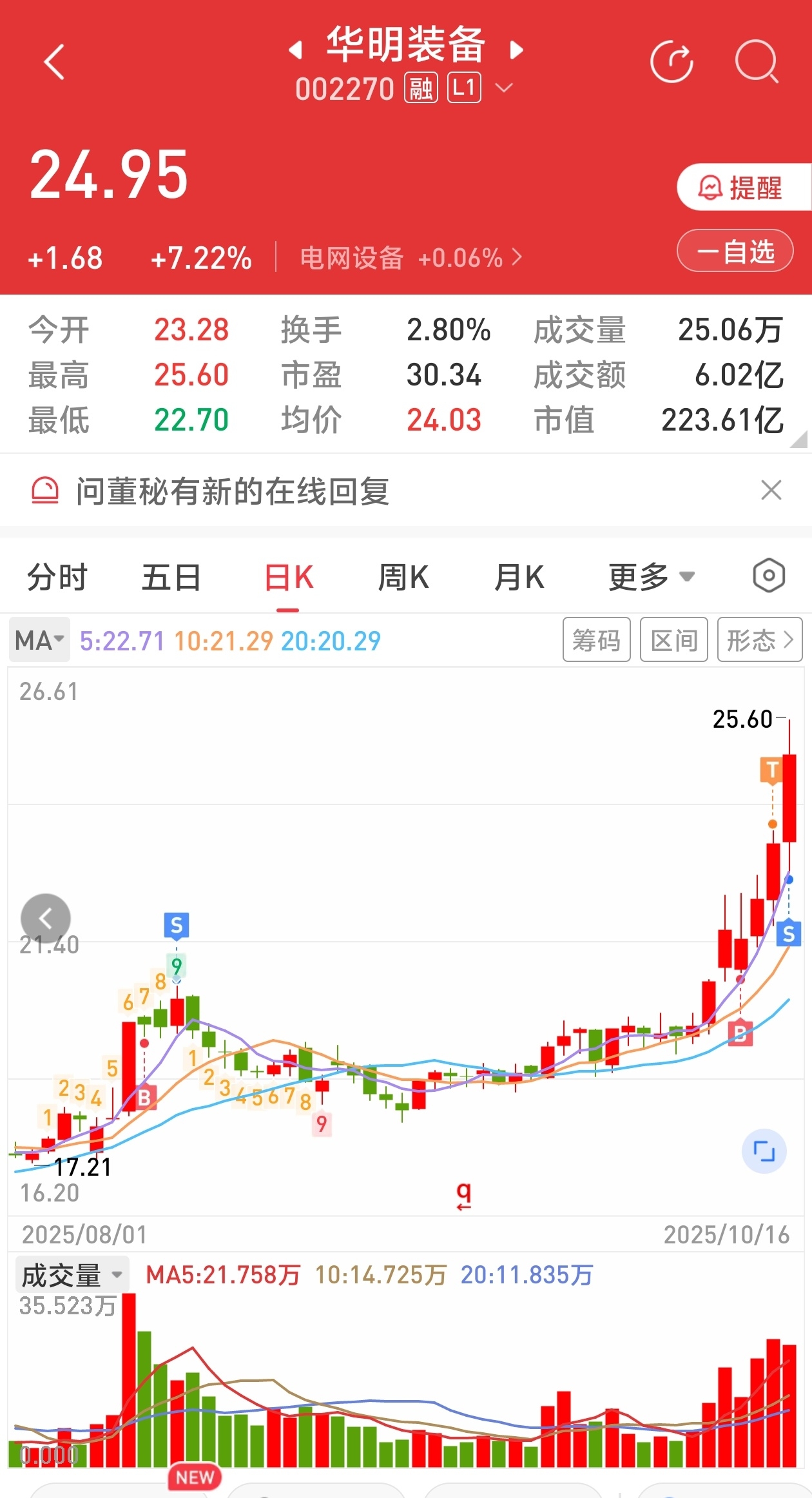Change the MA indicator dropdown
This screenshot has height=1498, width=812.
[x=39, y=640]
